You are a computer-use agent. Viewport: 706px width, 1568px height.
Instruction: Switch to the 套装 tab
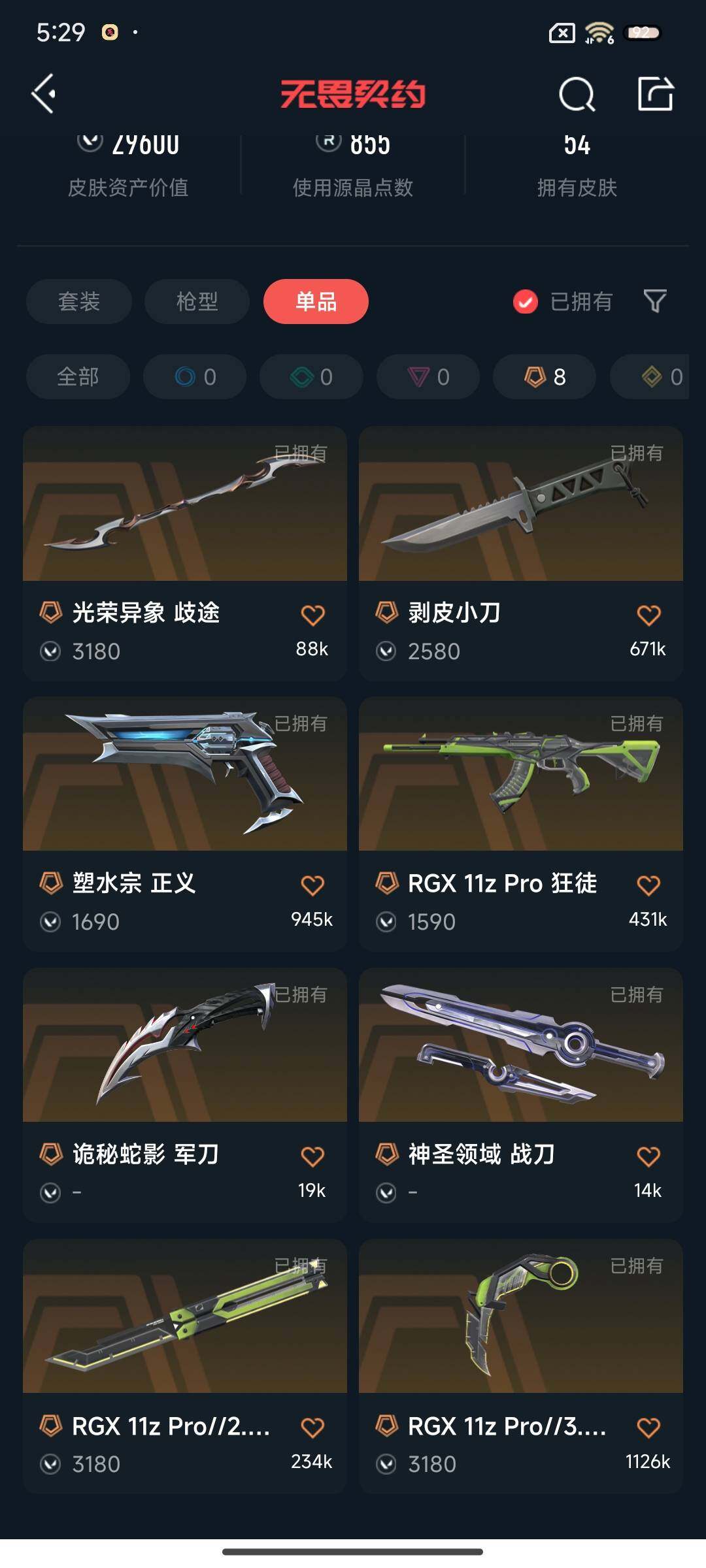pyautogui.click(x=79, y=301)
